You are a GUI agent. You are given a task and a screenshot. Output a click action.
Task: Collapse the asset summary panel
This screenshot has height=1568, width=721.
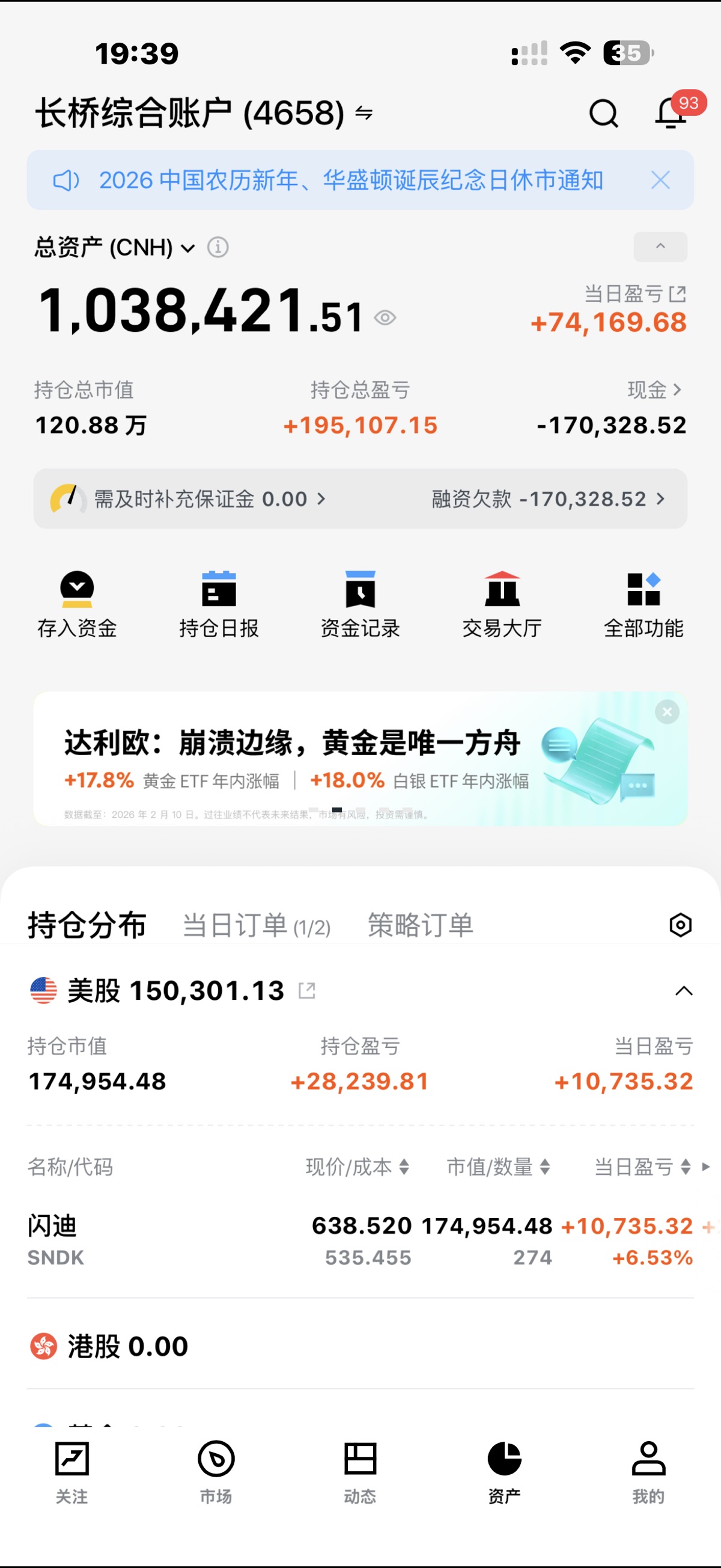660,247
